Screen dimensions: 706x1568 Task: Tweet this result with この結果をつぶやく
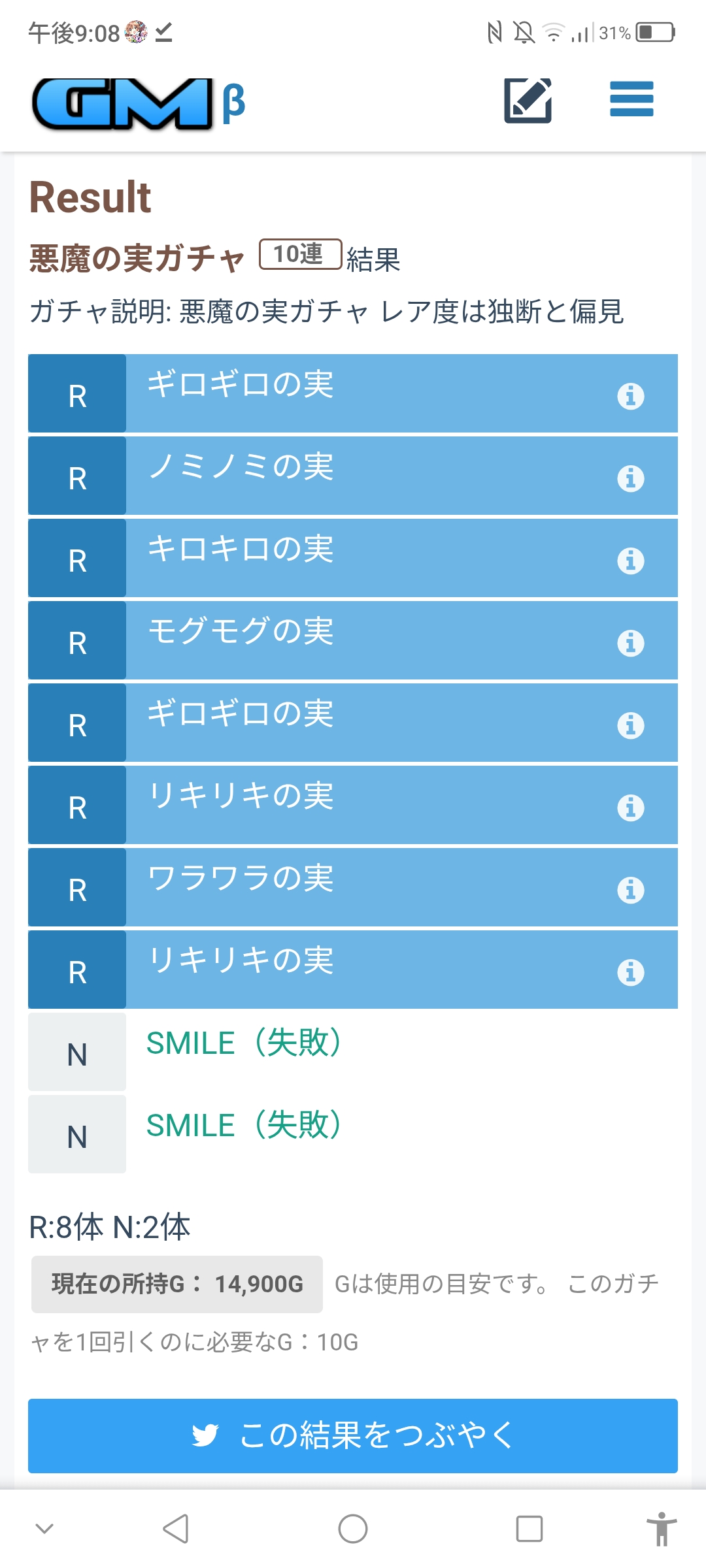coord(353,1436)
